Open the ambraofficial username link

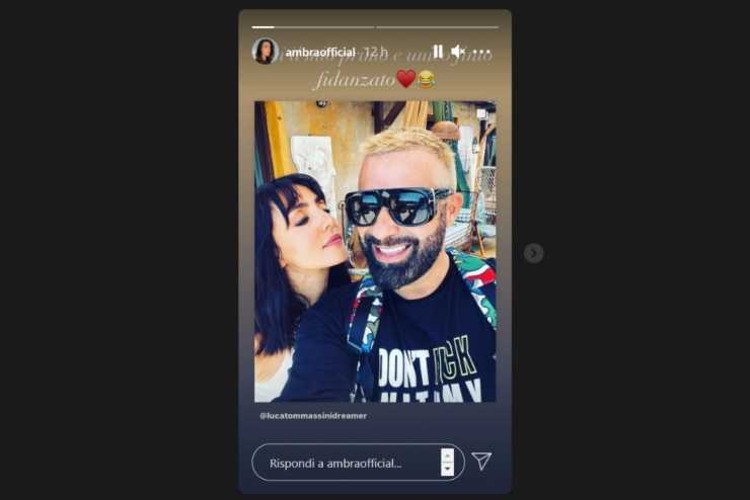[320, 52]
